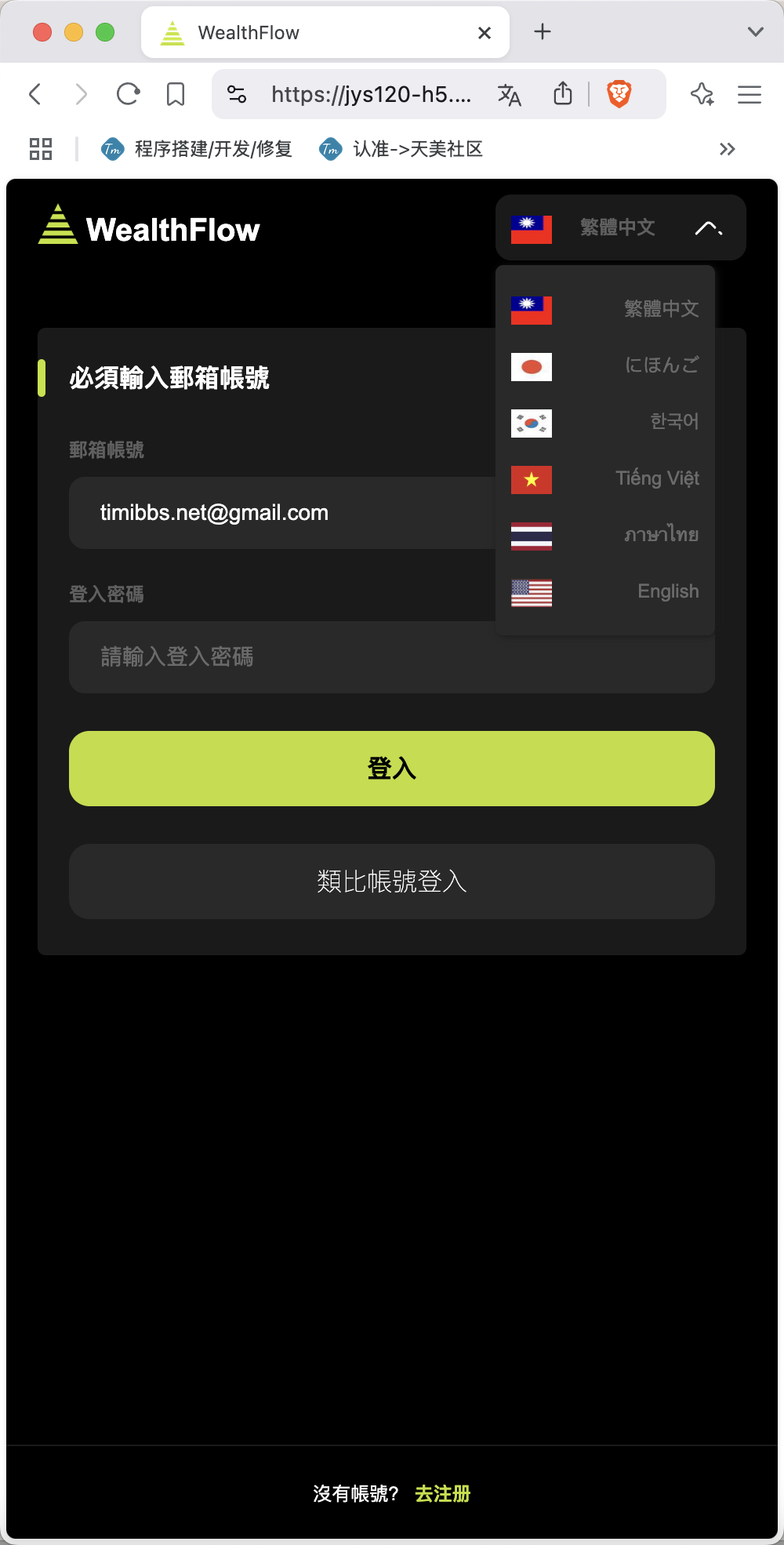Collapse the 繁體中文 language dropdown
The height and width of the screenshot is (1545, 784).
pos(620,227)
